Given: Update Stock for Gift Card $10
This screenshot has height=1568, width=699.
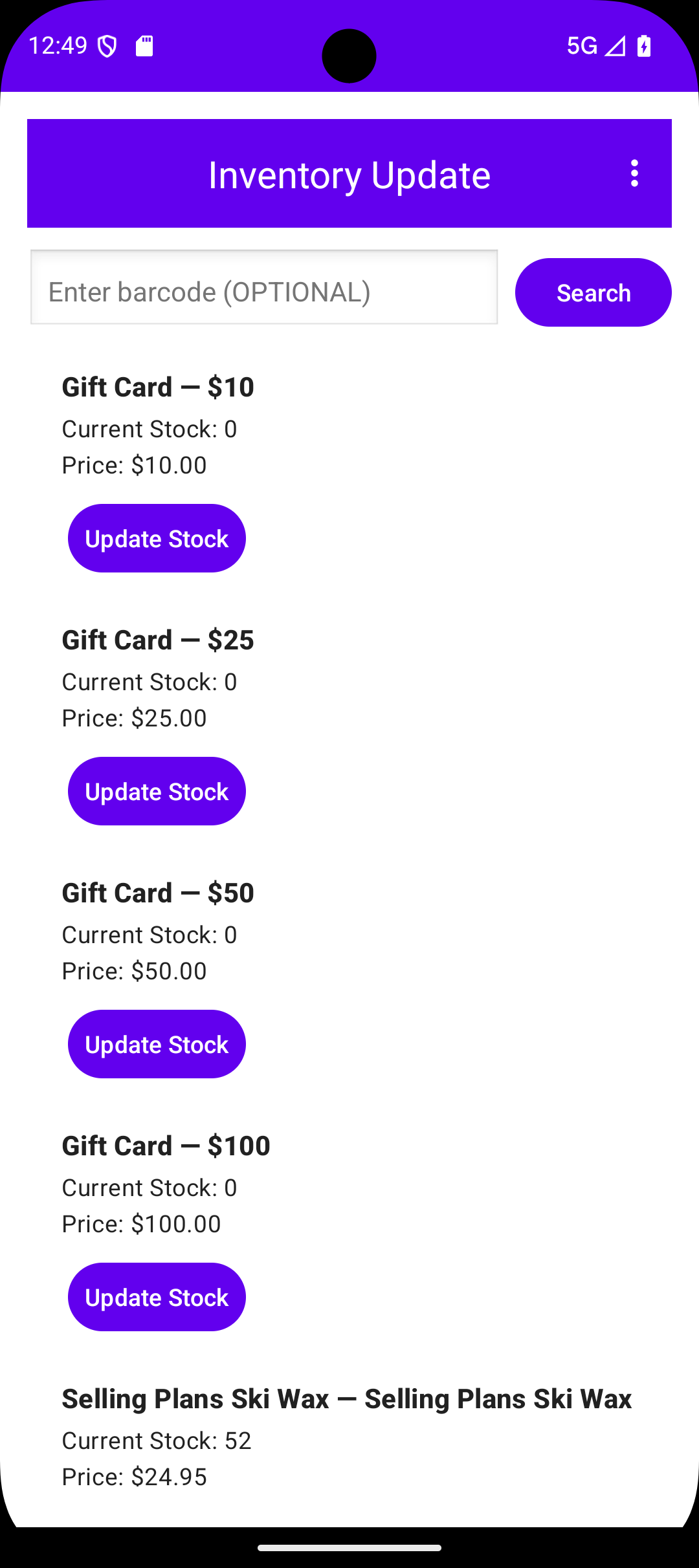Looking at the screenshot, I should [156, 538].
